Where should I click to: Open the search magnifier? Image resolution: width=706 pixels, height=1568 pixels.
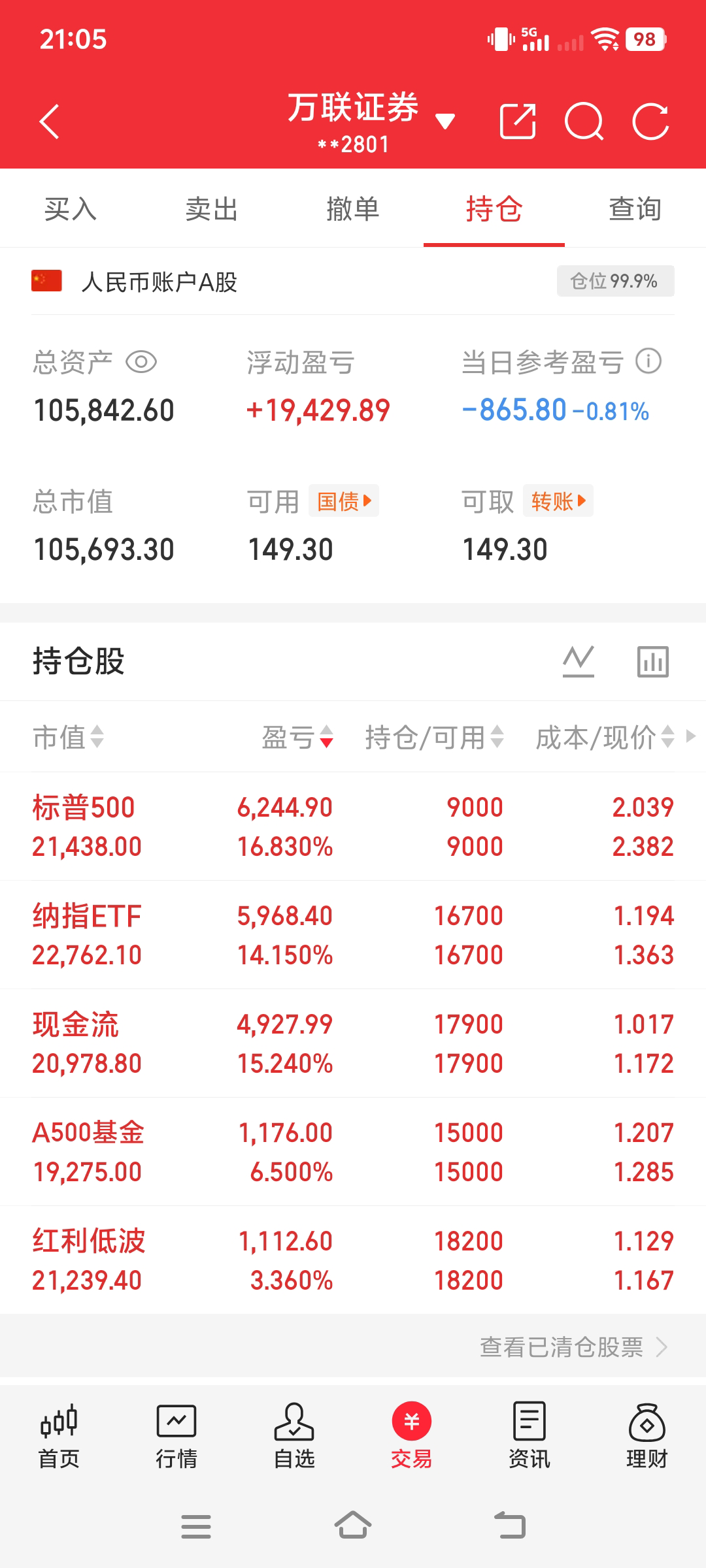coord(584,122)
